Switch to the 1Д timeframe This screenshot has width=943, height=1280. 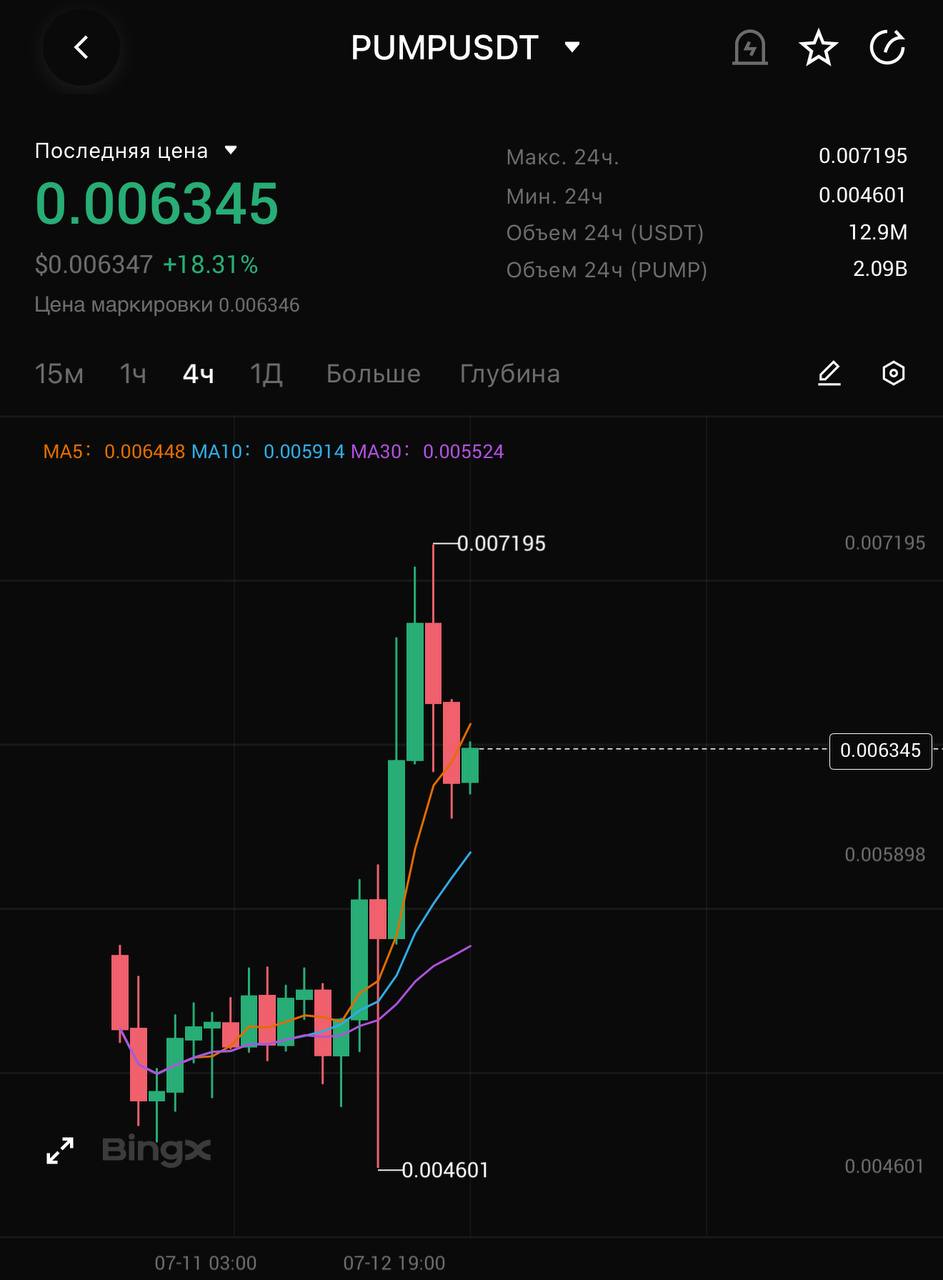[266, 374]
